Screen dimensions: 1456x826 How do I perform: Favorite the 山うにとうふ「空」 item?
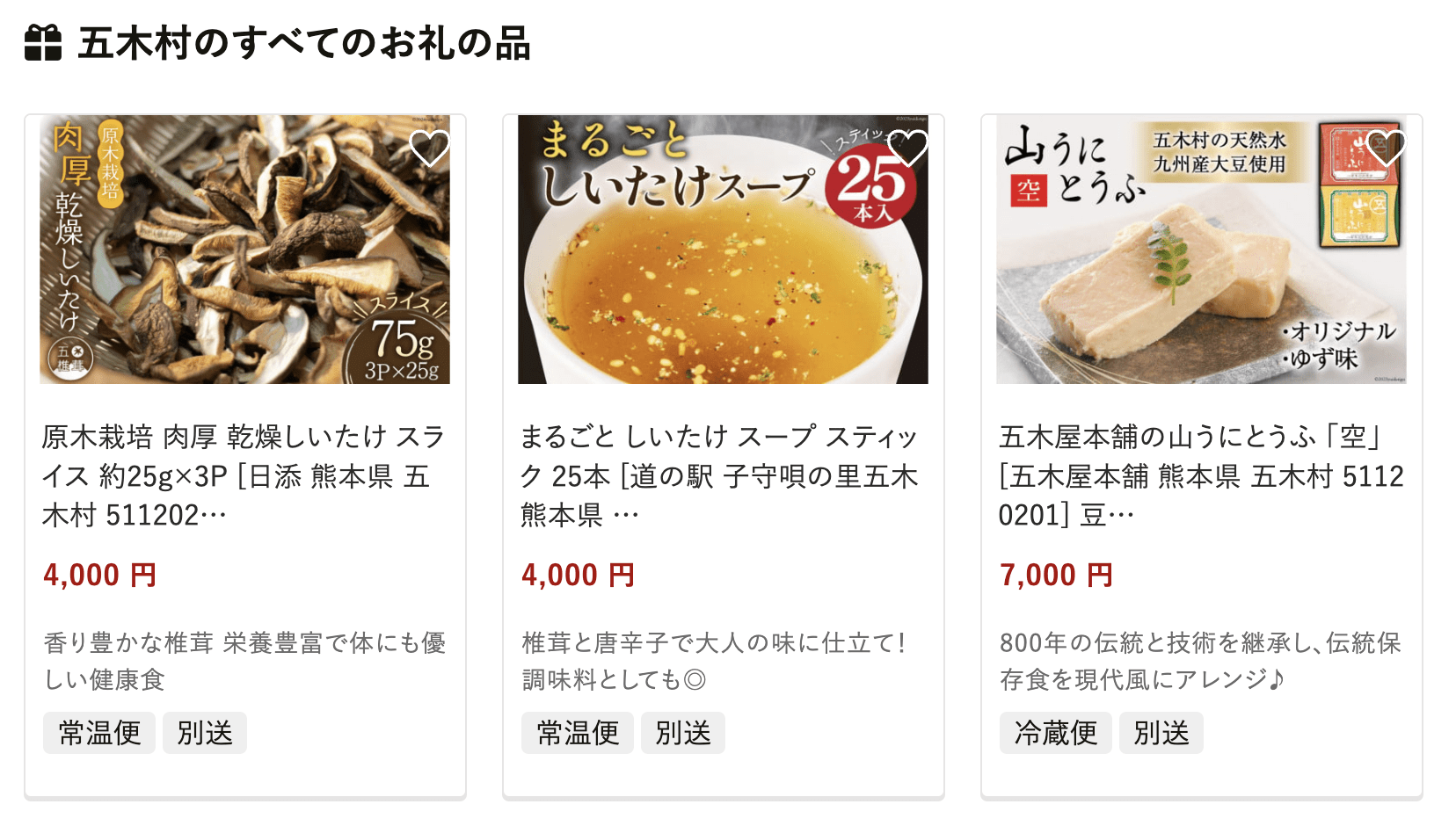(x=1387, y=148)
